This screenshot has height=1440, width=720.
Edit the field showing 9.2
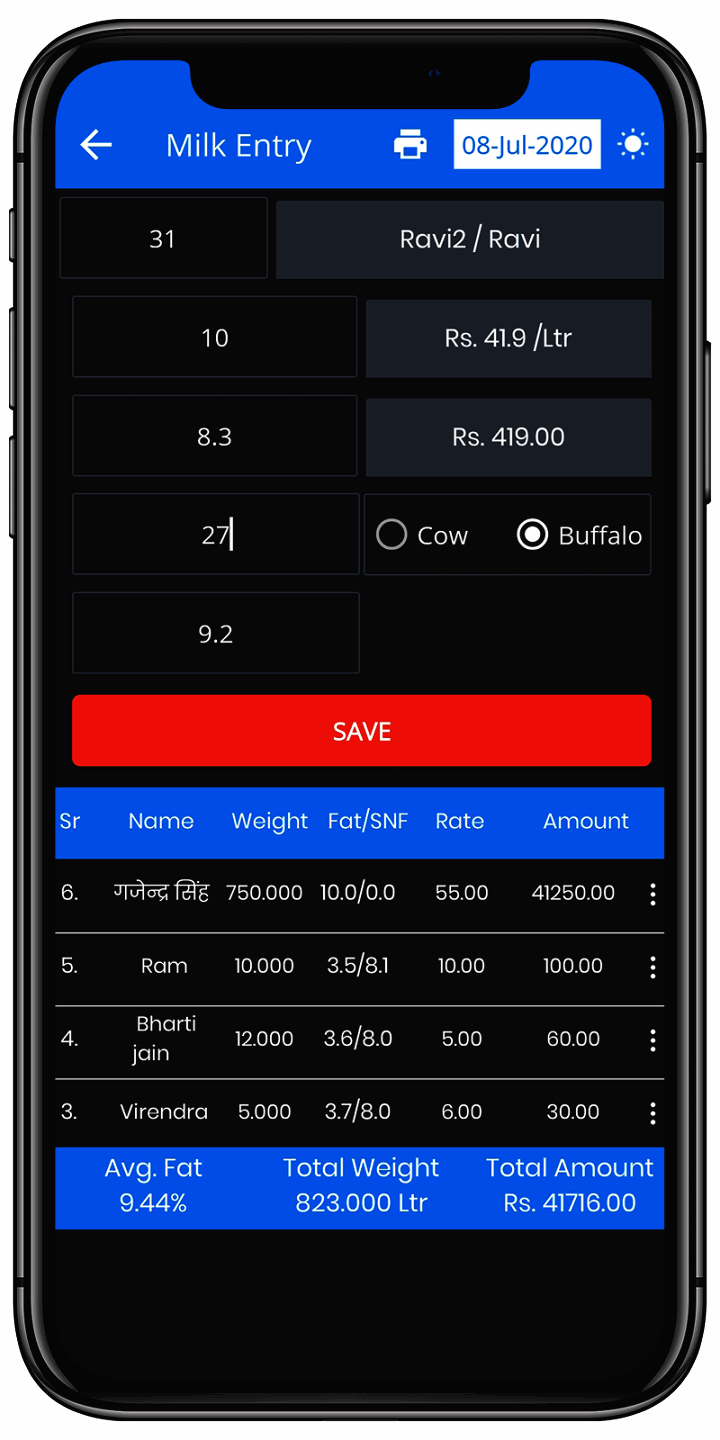pos(215,633)
